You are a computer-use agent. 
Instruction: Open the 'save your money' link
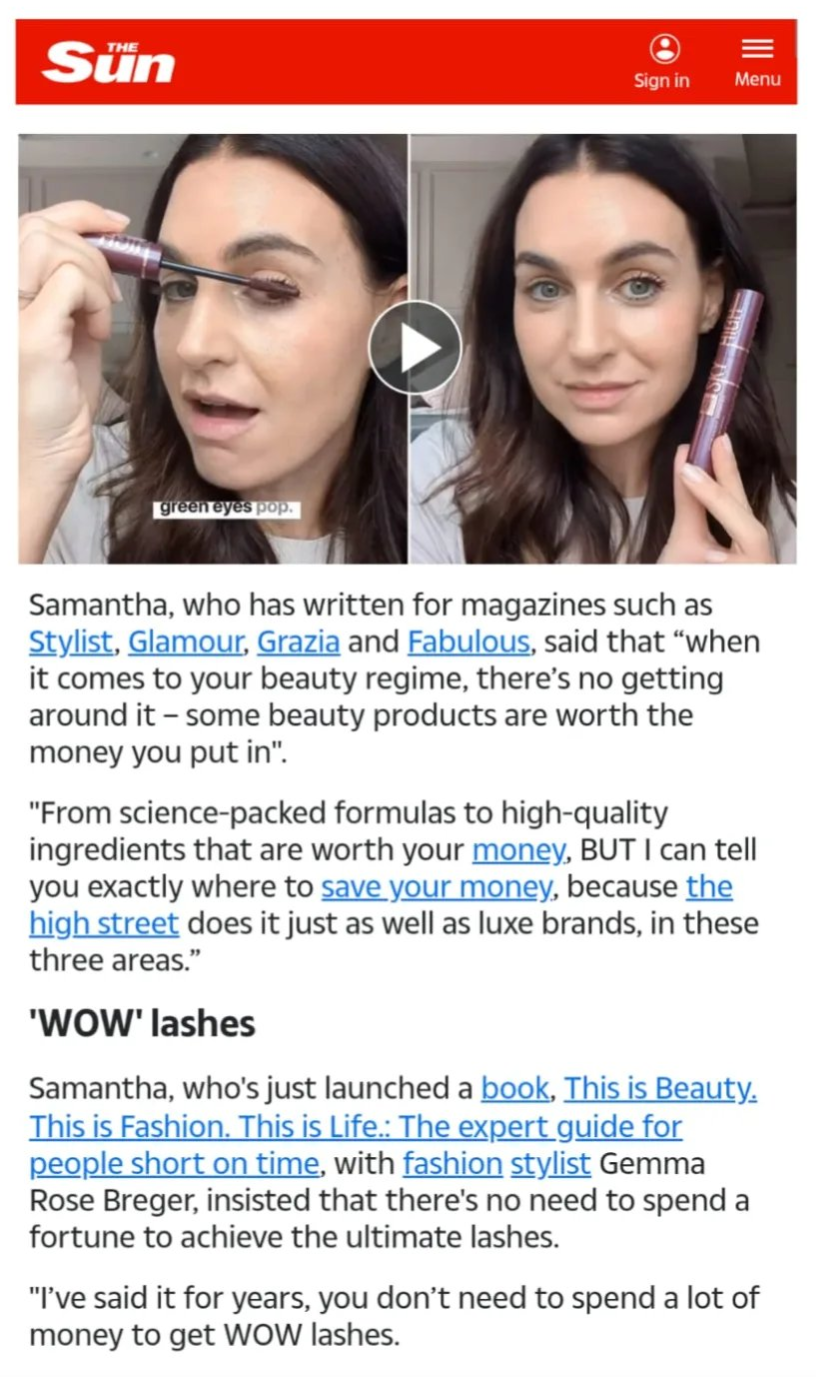pos(436,887)
